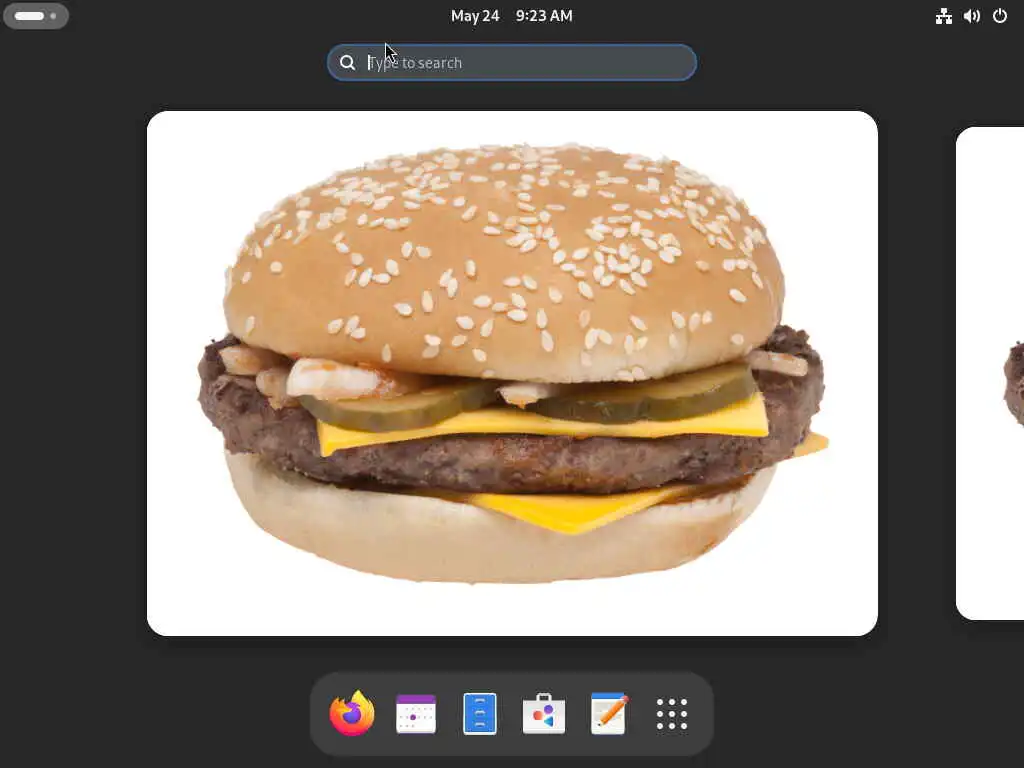Open the system menu with the power icon
Screen dimensions: 1024x768
point(1000,16)
